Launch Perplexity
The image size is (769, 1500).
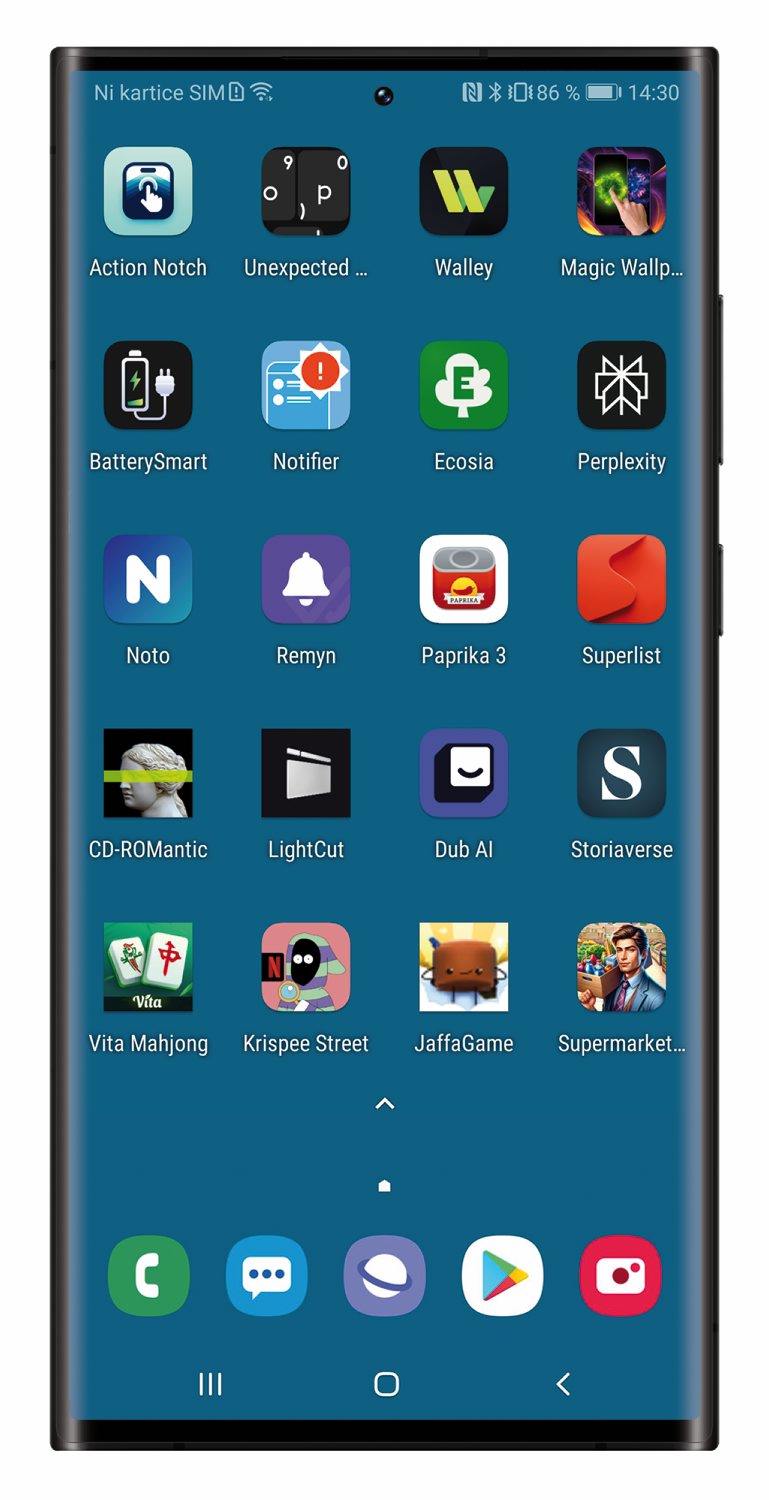point(621,385)
